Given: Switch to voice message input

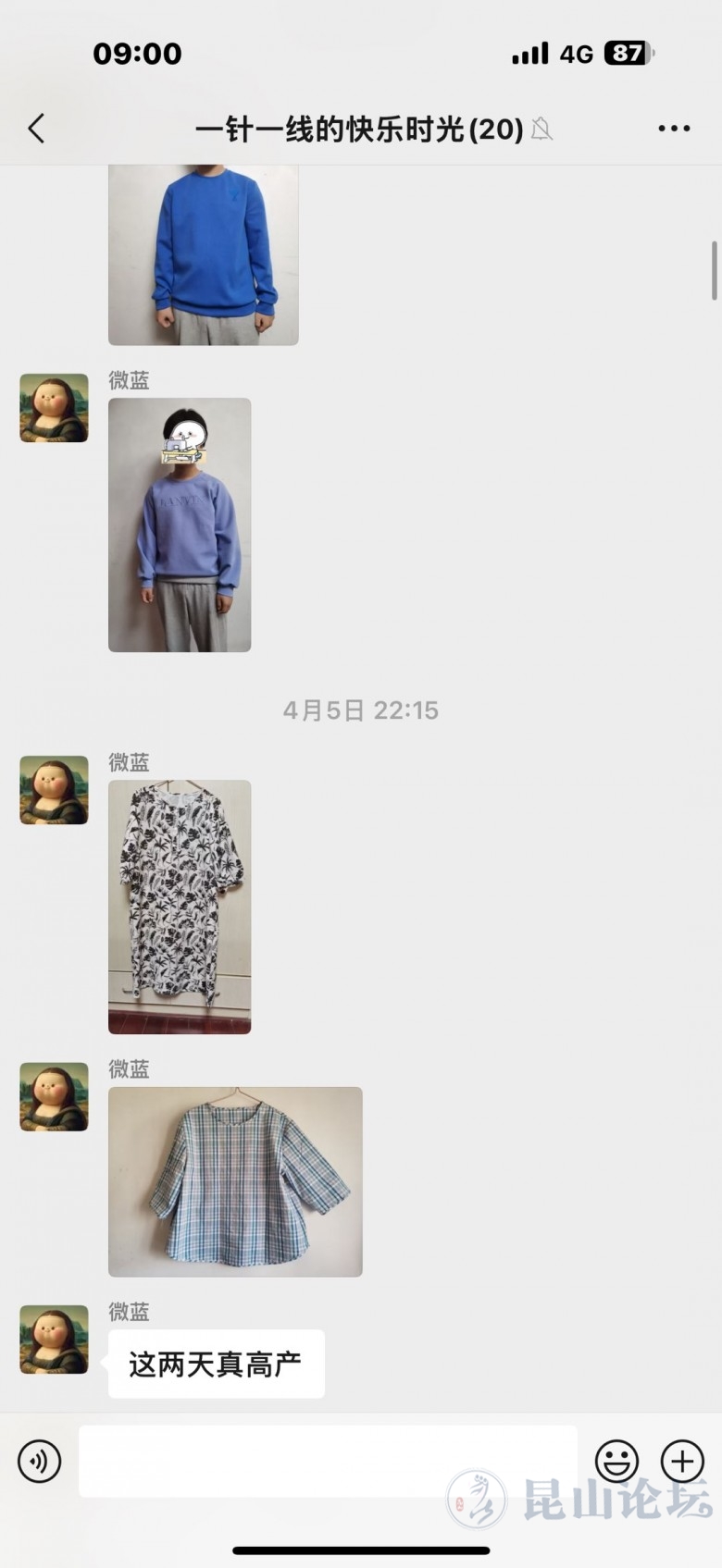Looking at the screenshot, I should pyautogui.click(x=39, y=1462).
